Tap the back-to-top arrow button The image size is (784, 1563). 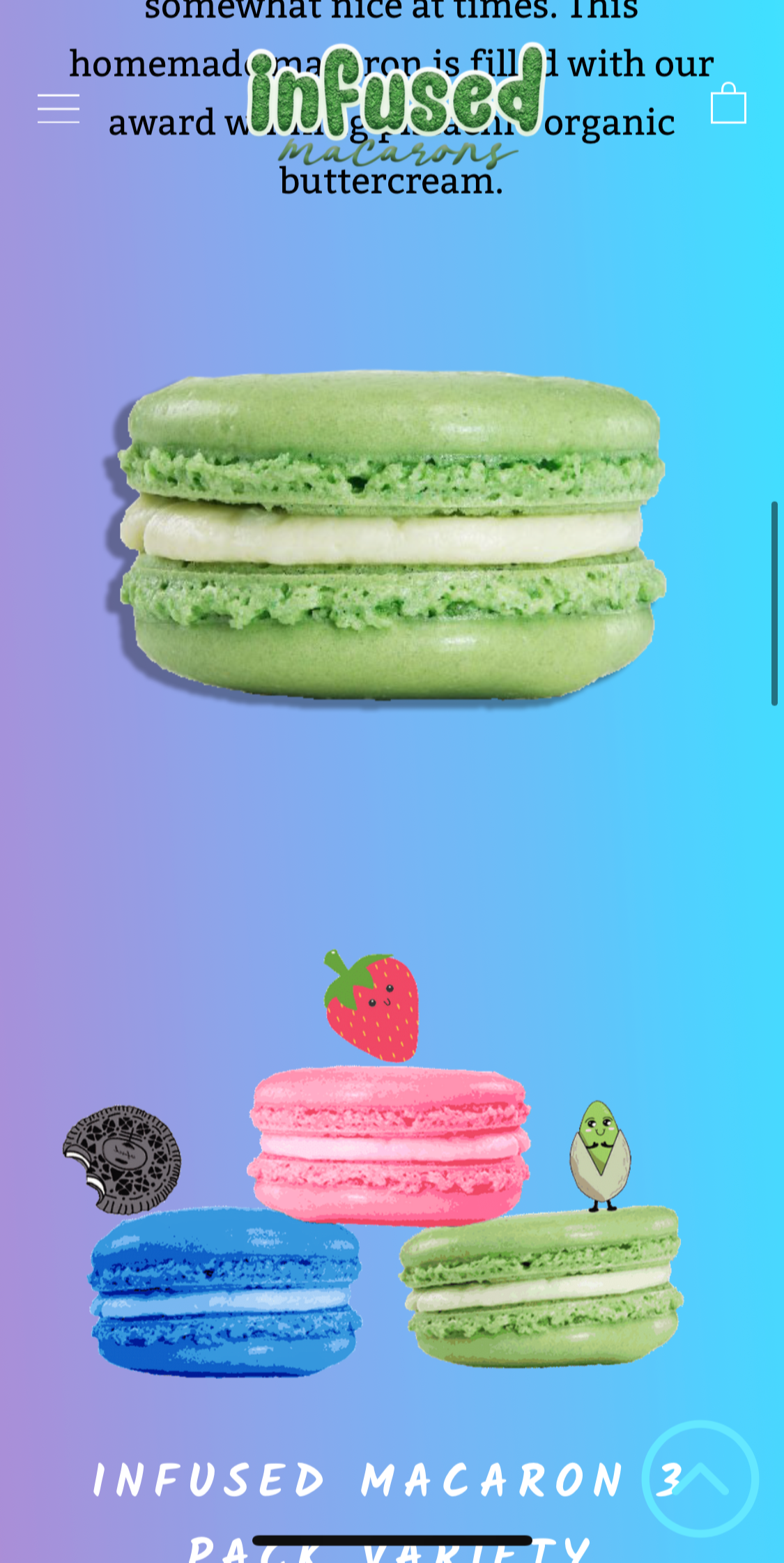pos(700,1478)
